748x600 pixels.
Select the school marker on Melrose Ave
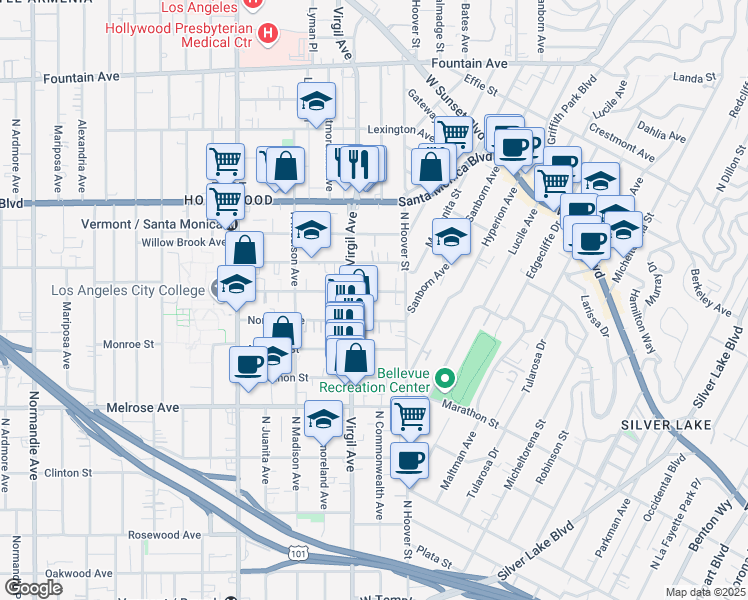323,420
